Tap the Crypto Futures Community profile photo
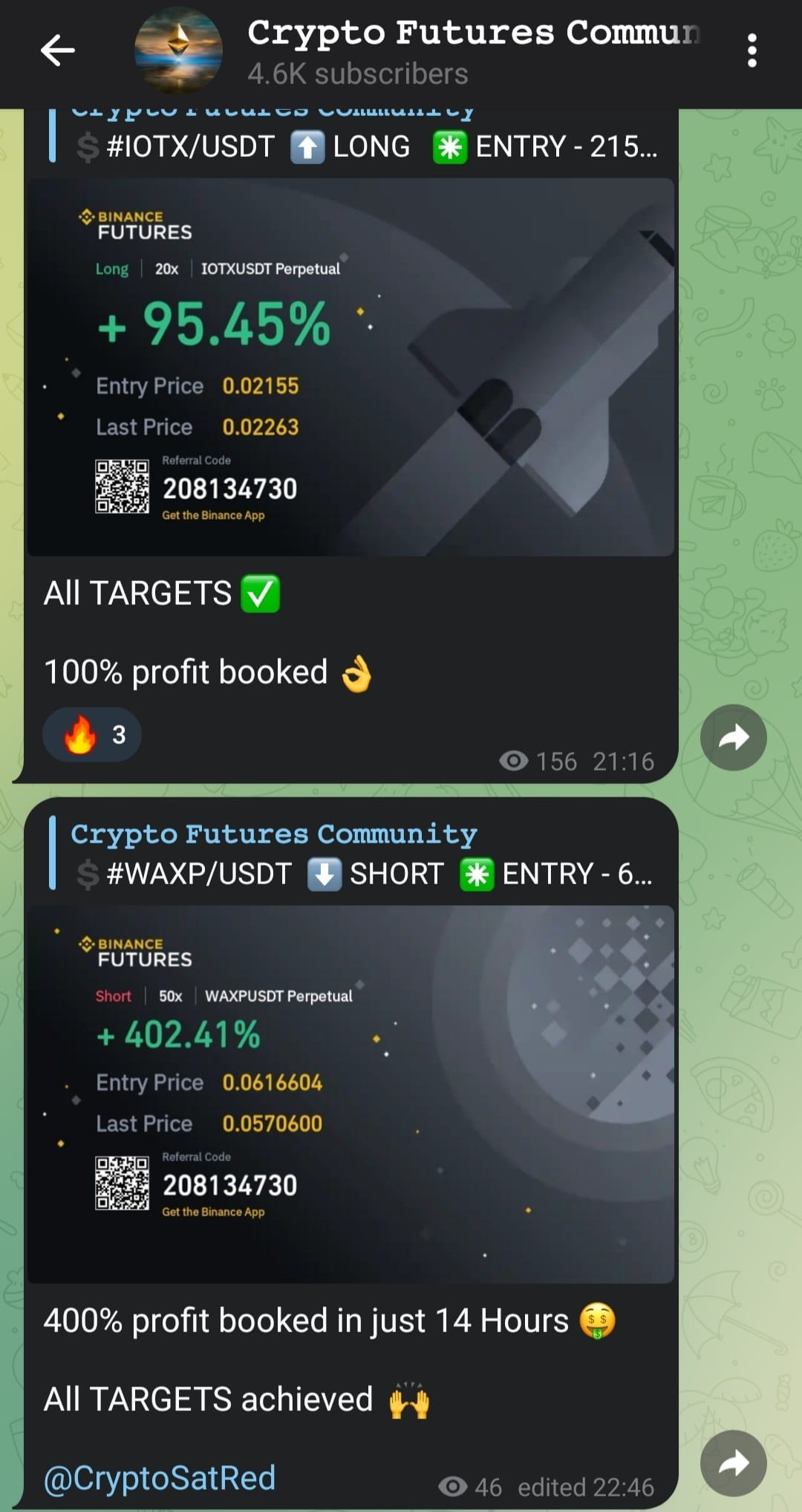The image size is (802, 1512). tap(178, 51)
